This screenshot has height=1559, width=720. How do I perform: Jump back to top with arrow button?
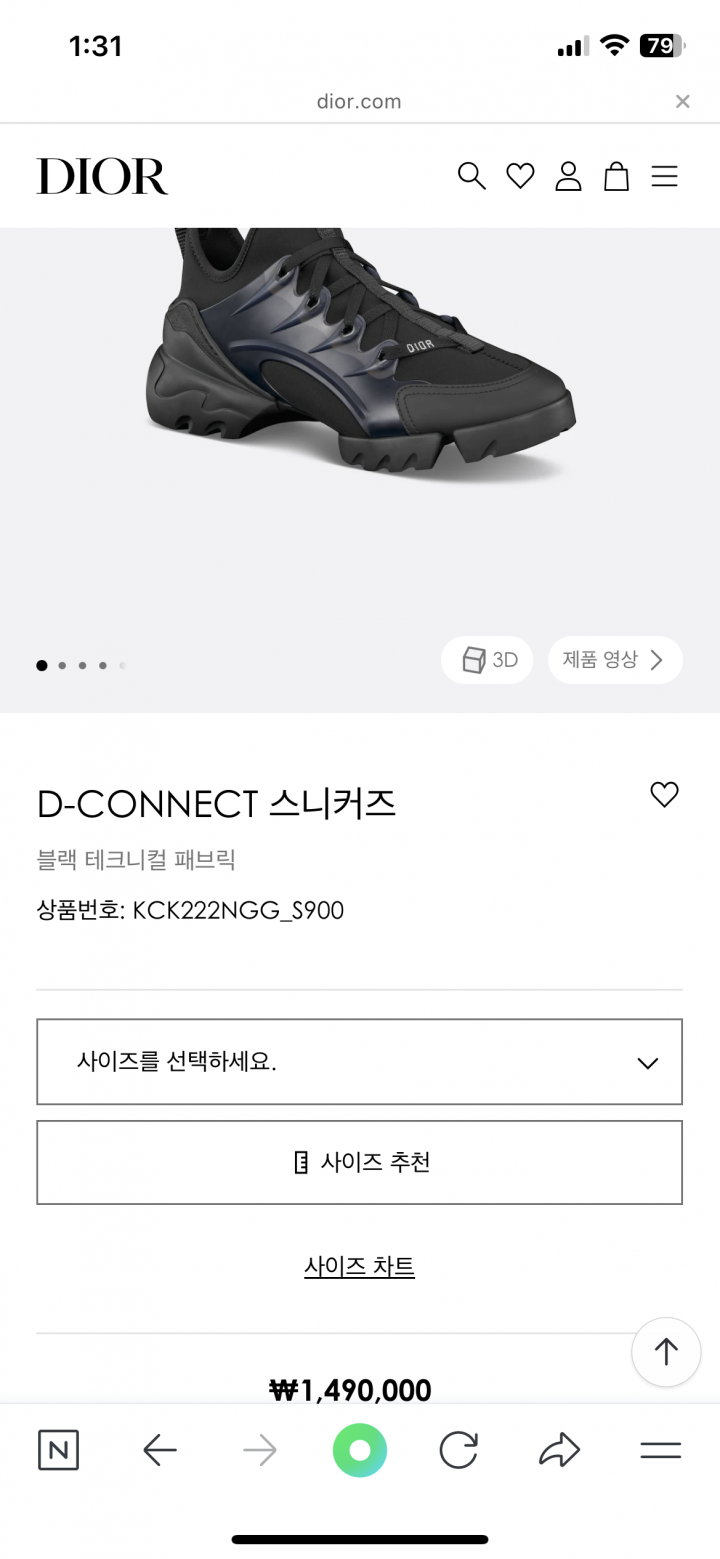pos(666,1352)
